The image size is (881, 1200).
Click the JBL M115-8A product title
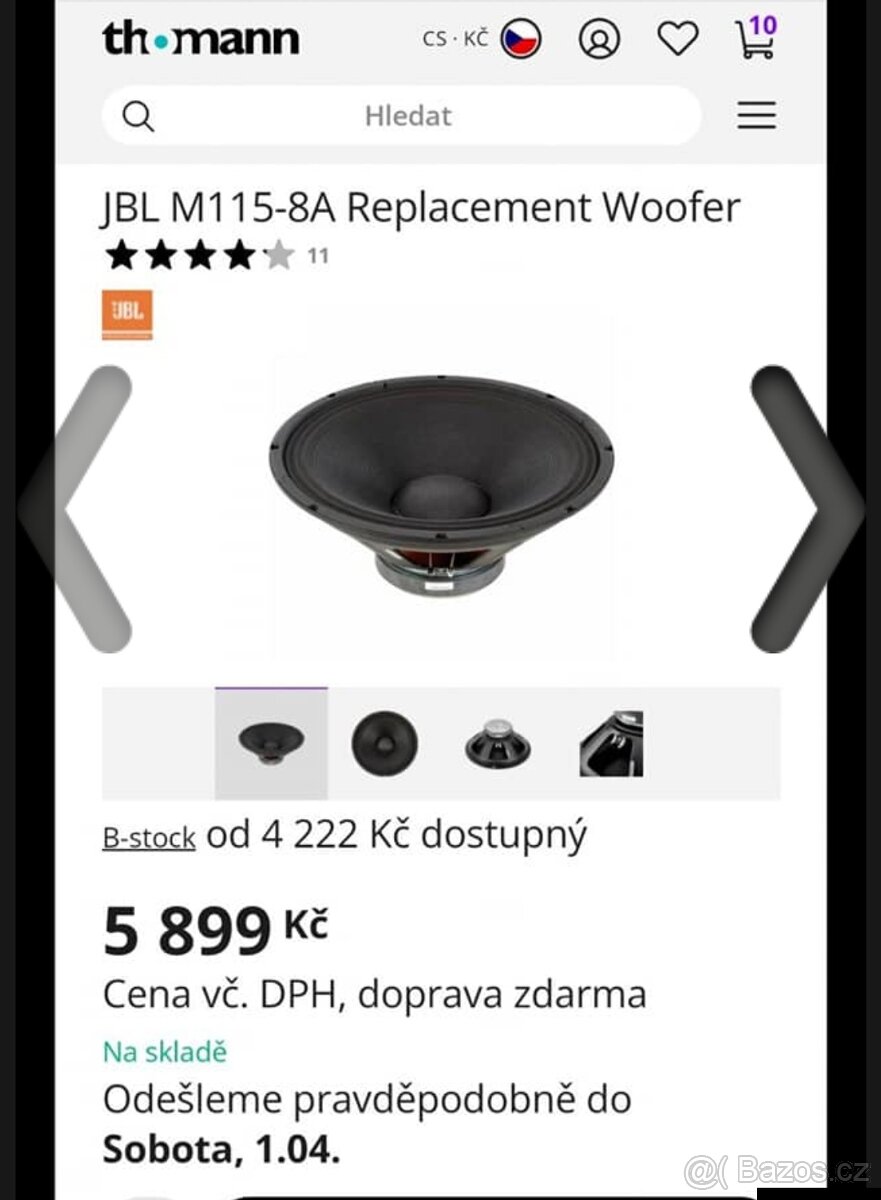click(421, 207)
